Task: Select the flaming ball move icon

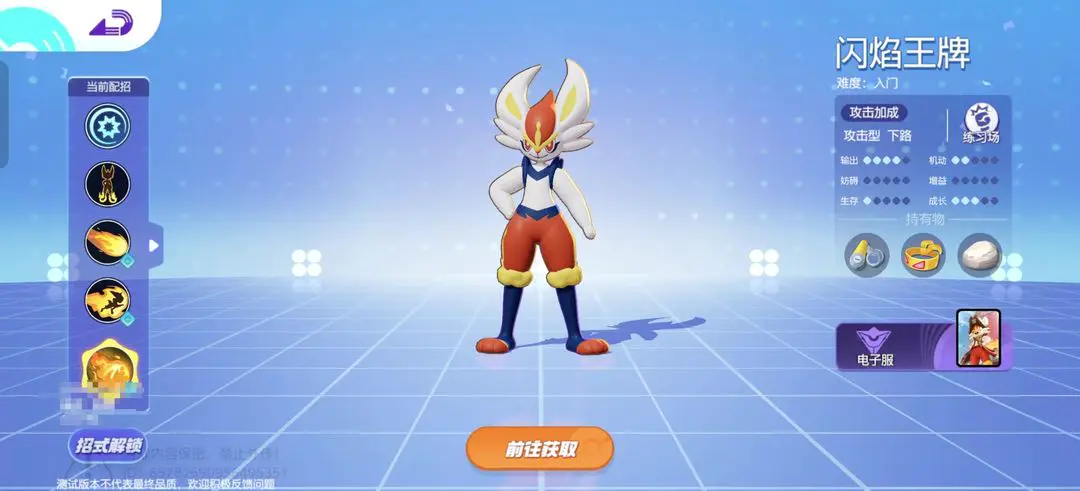Action: (107, 242)
